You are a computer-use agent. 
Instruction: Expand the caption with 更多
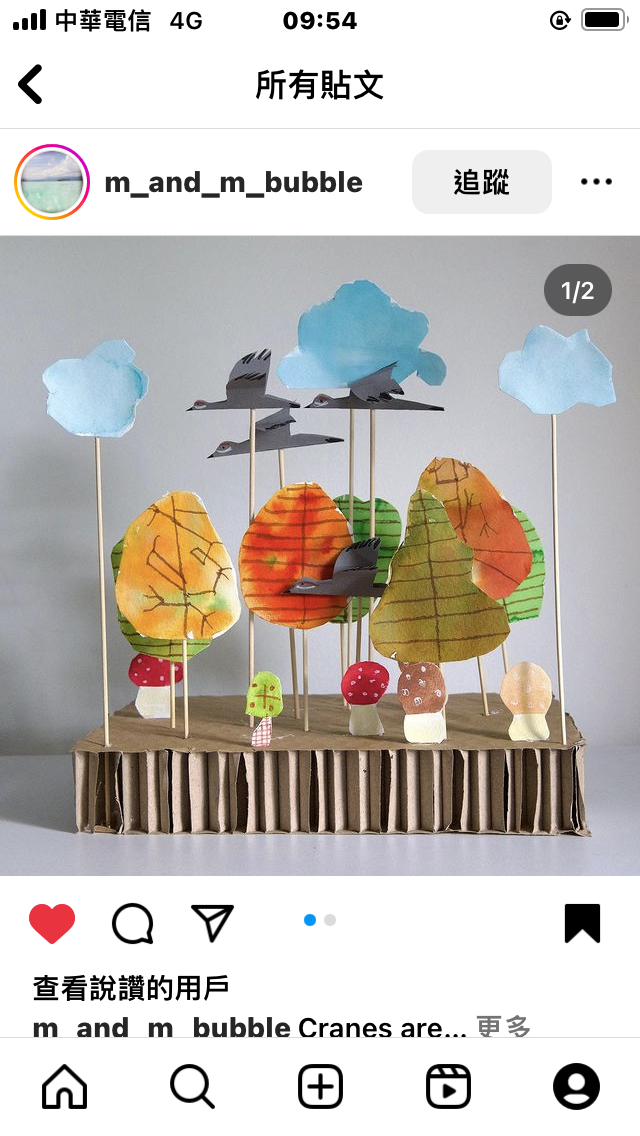tap(503, 1026)
